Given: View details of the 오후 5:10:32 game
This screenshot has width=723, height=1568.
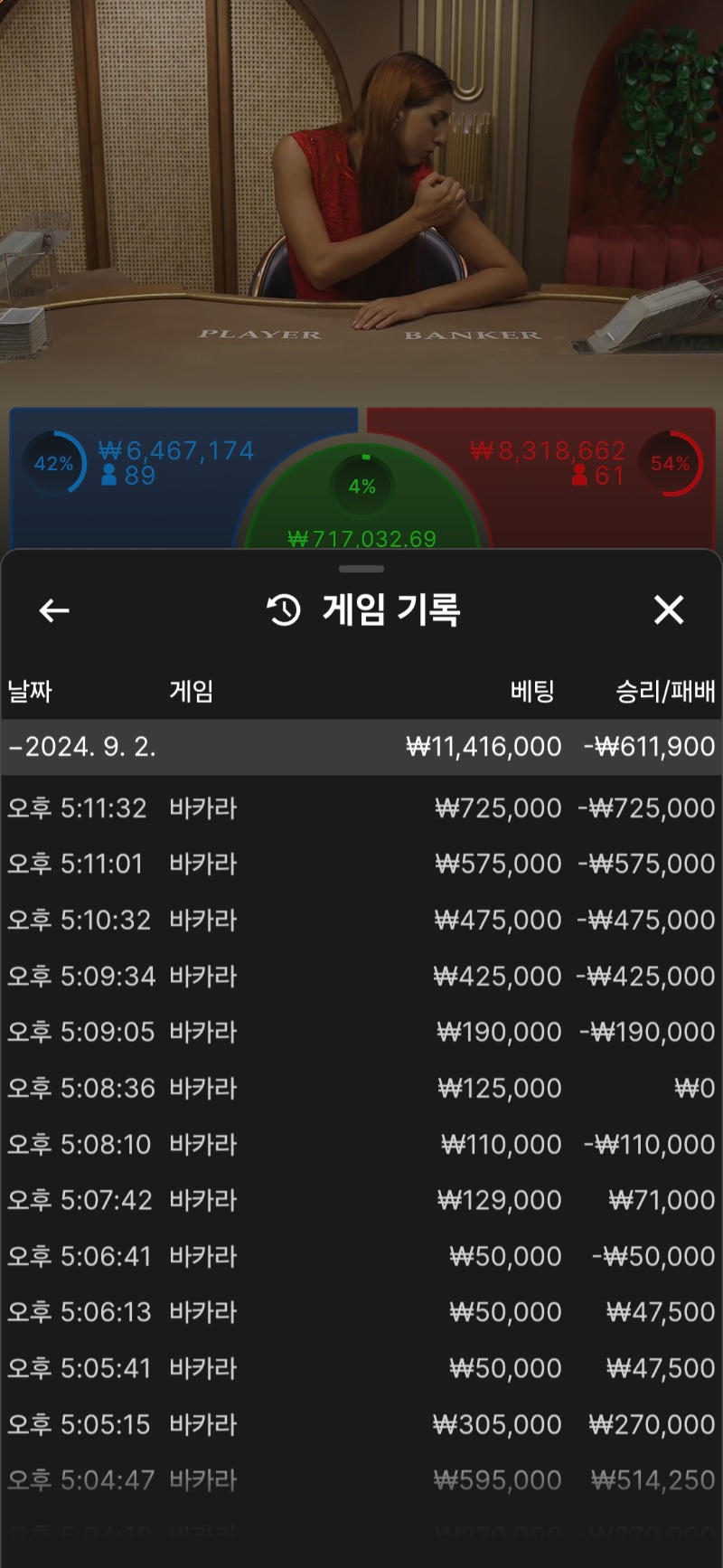Looking at the screenshot, I should point(361,921).
